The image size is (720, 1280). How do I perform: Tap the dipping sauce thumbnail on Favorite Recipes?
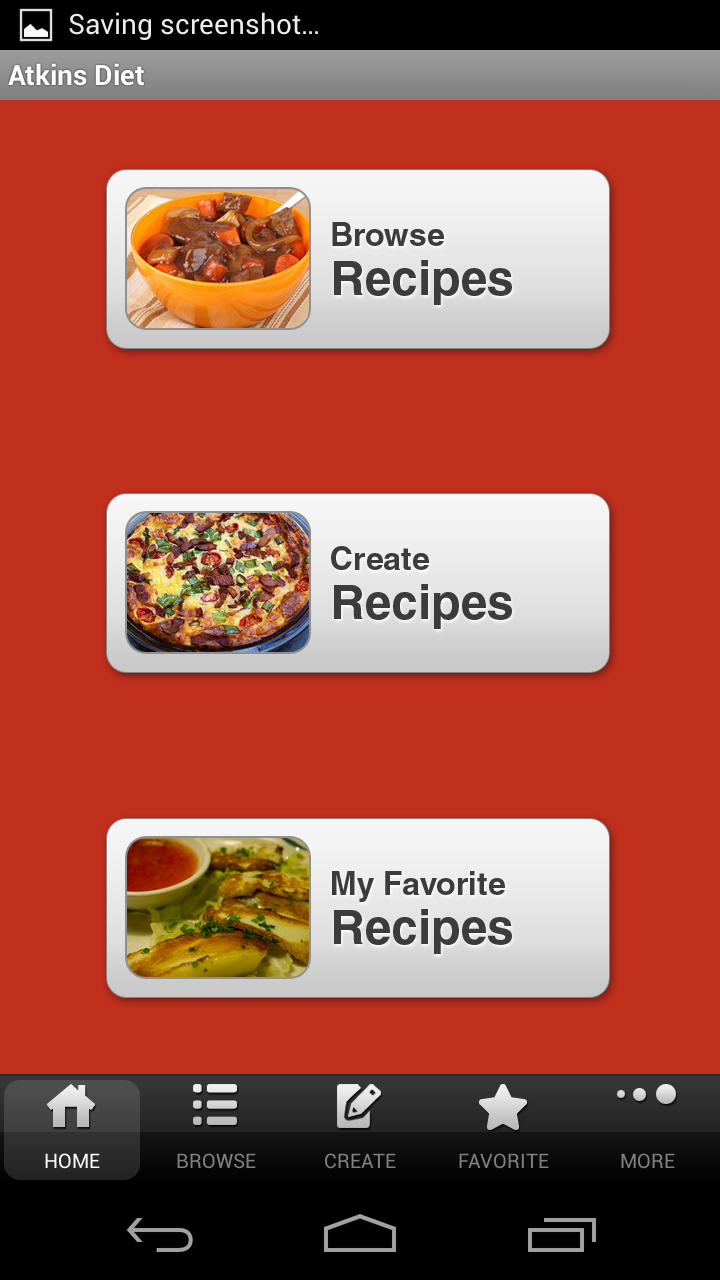coord(218,908)
